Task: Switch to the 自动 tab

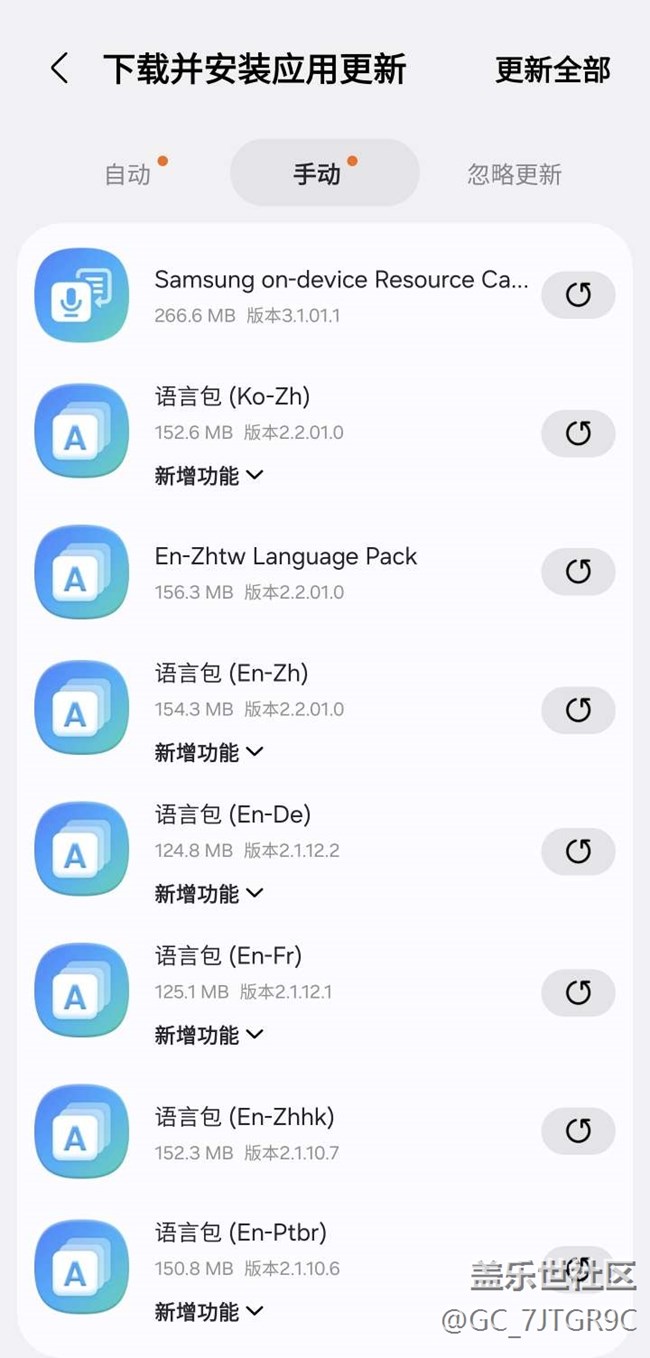Action: 128,175
